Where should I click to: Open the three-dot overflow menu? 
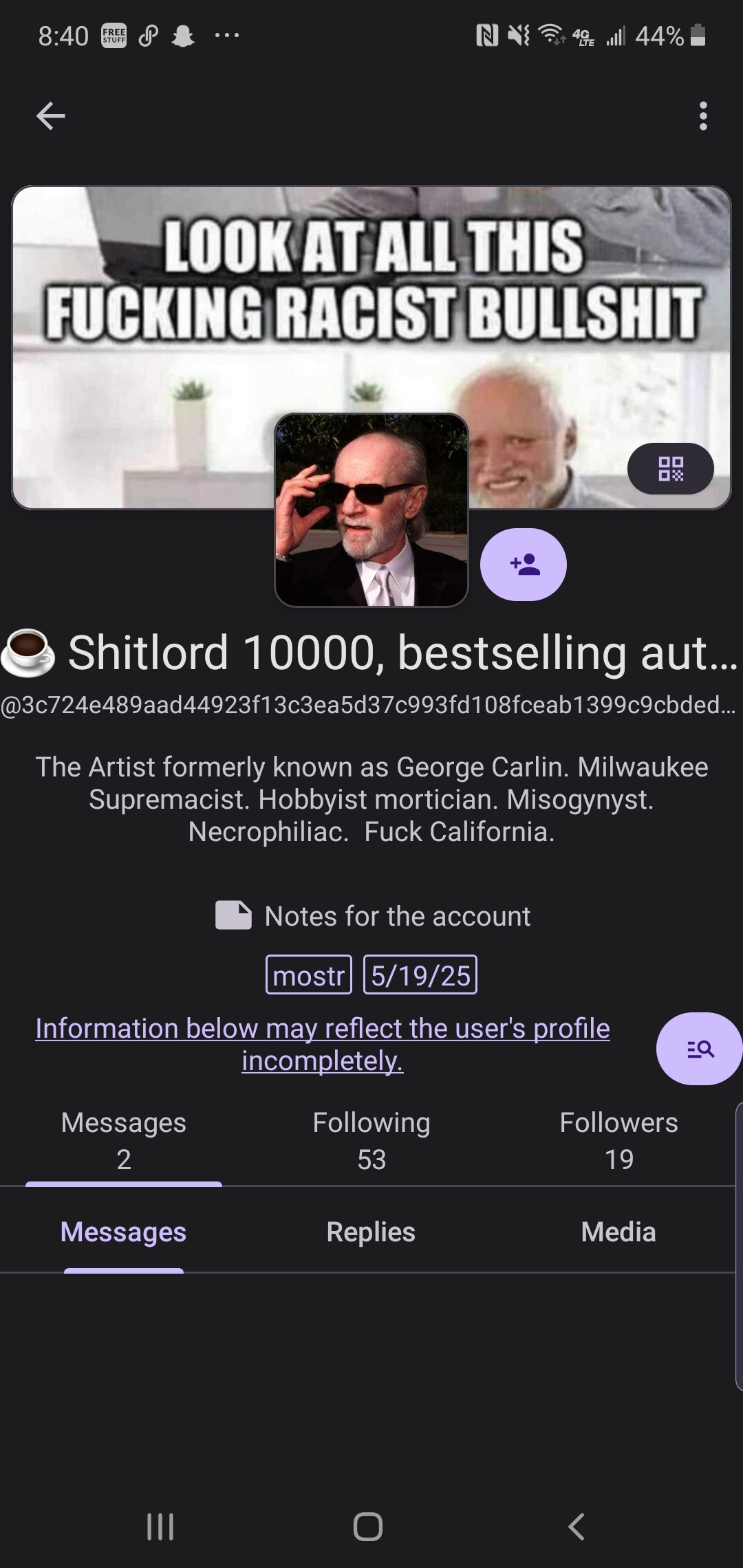coord(702,116)
